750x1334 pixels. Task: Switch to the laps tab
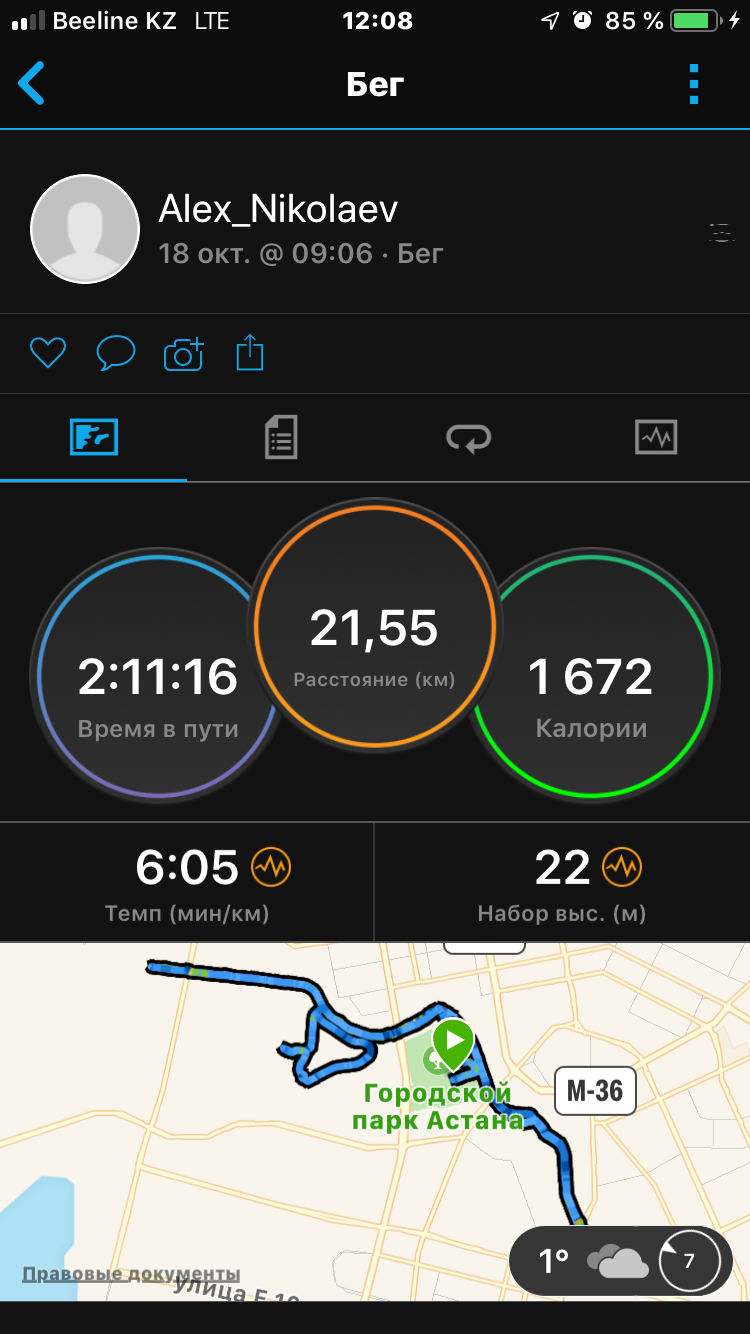(468, 437)
